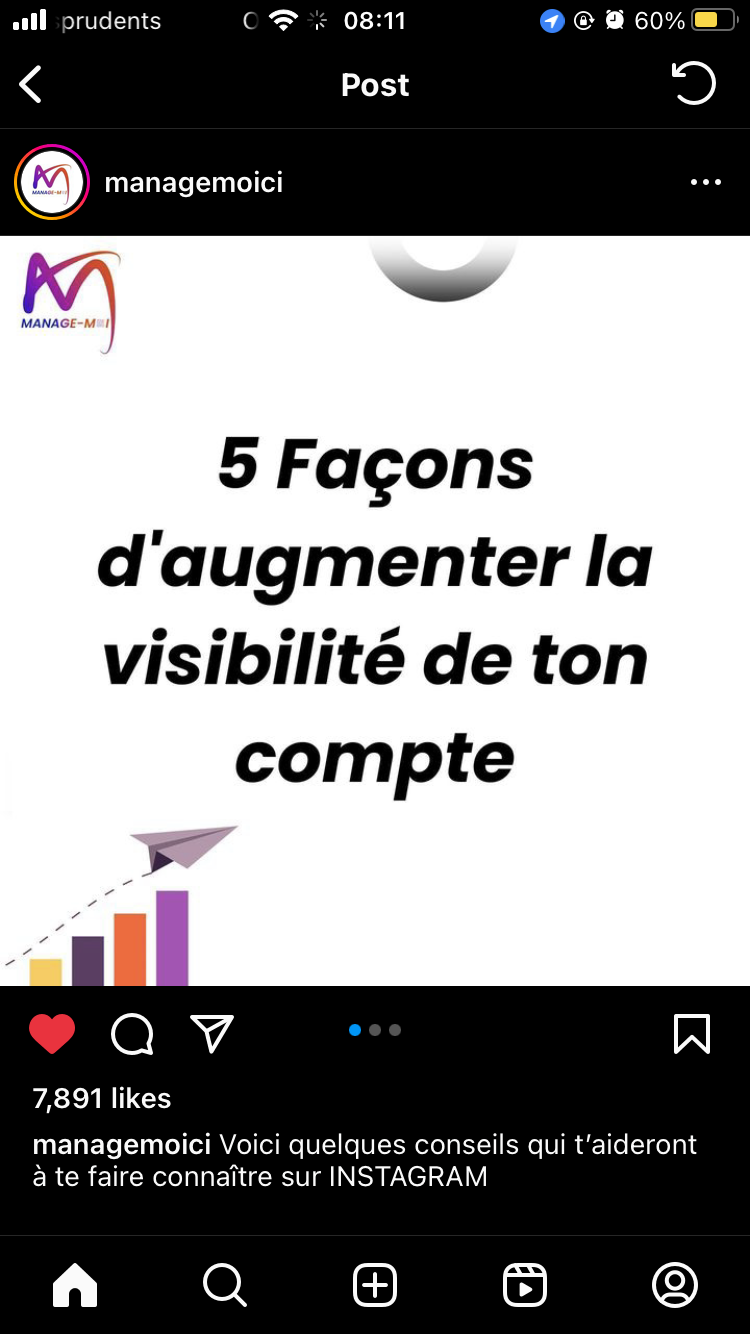Unlike the post with the red heart

pos(52,1034)
